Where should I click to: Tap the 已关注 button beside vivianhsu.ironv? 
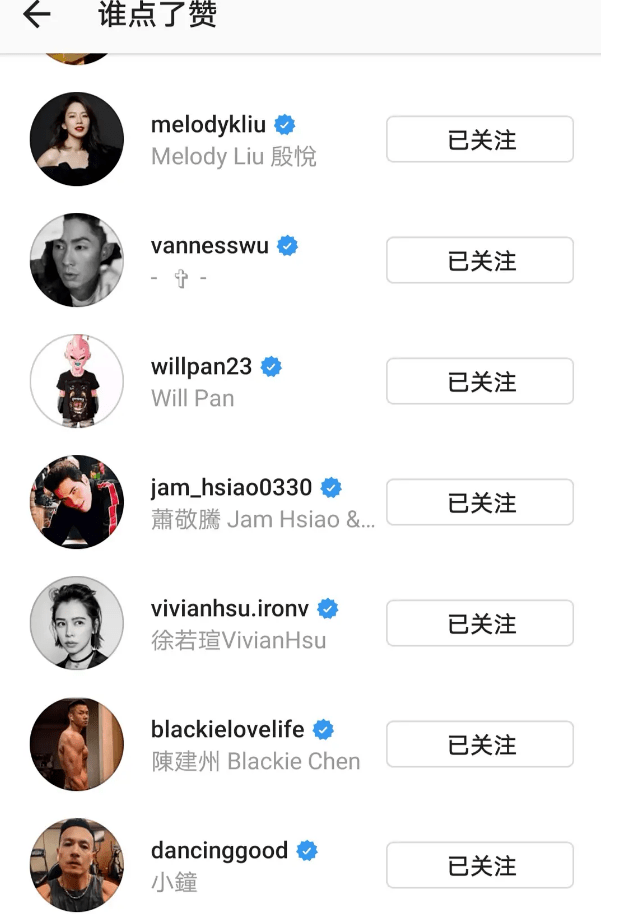coord(480,624)
